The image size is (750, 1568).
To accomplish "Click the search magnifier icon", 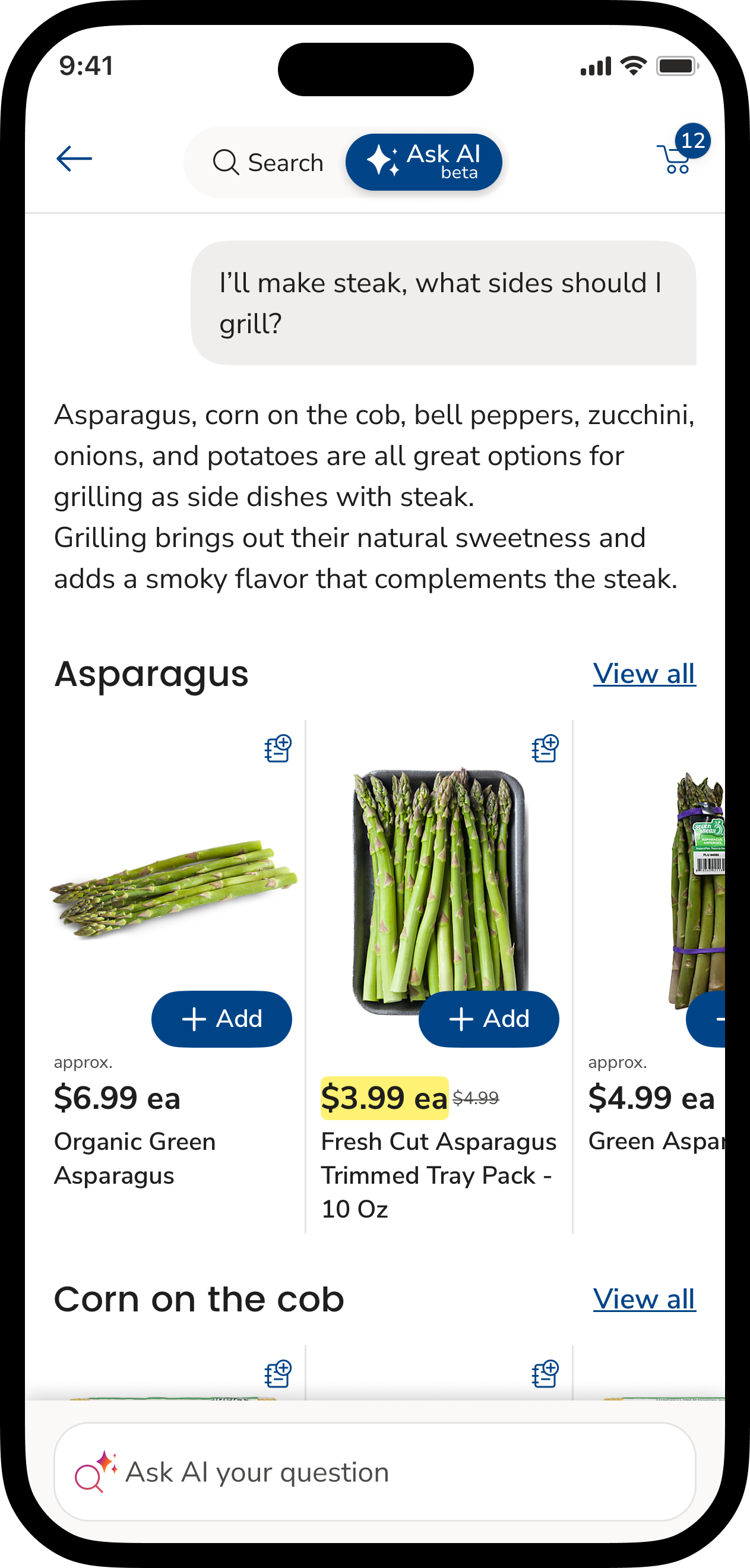I will pyautogui.click(x=226, y=163).
